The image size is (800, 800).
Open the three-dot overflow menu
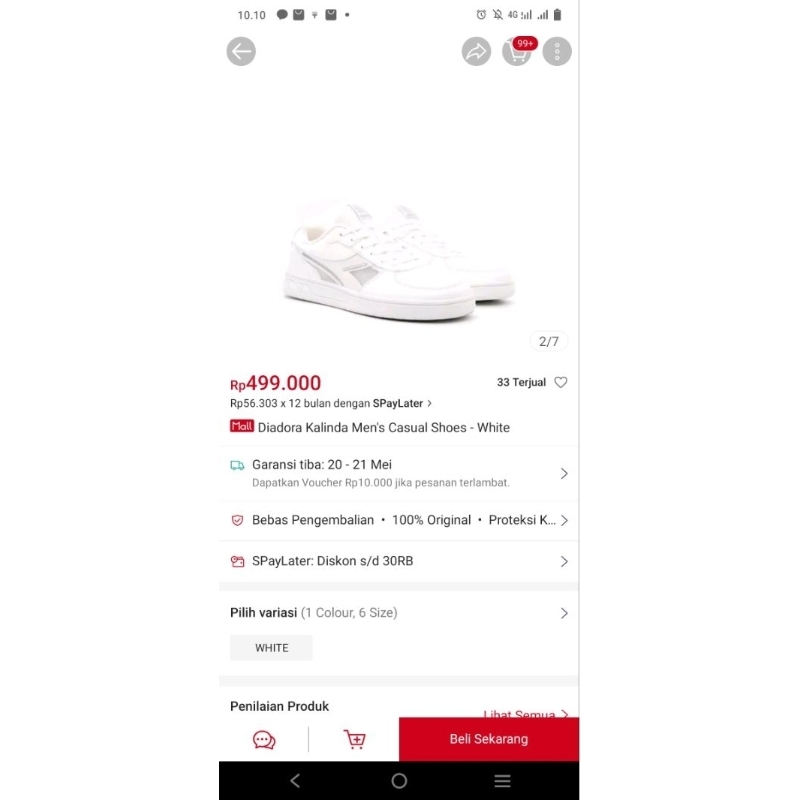(x=557, y=52)
